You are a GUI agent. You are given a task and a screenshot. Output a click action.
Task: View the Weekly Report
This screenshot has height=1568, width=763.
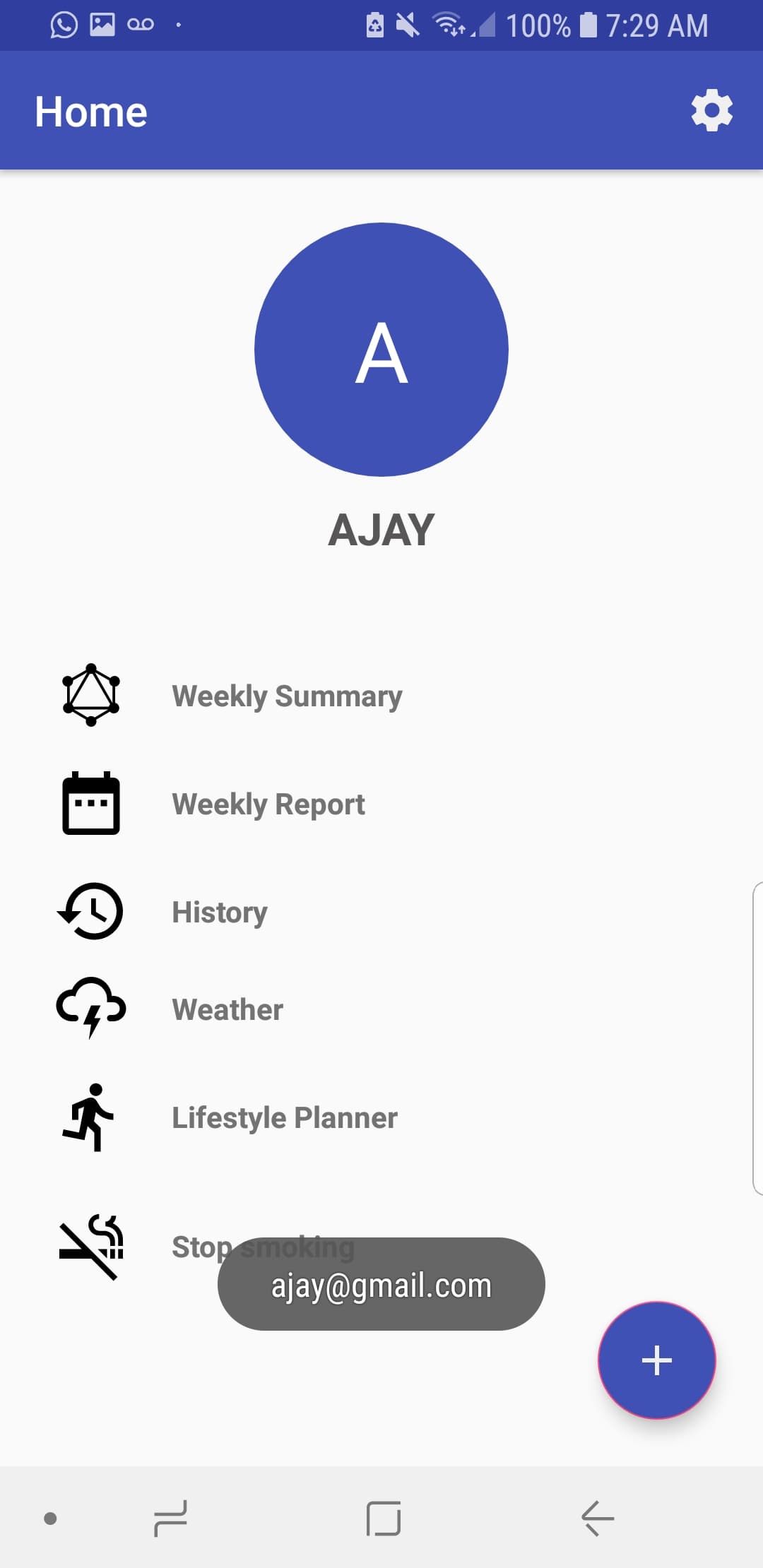[x=268, y=804]
